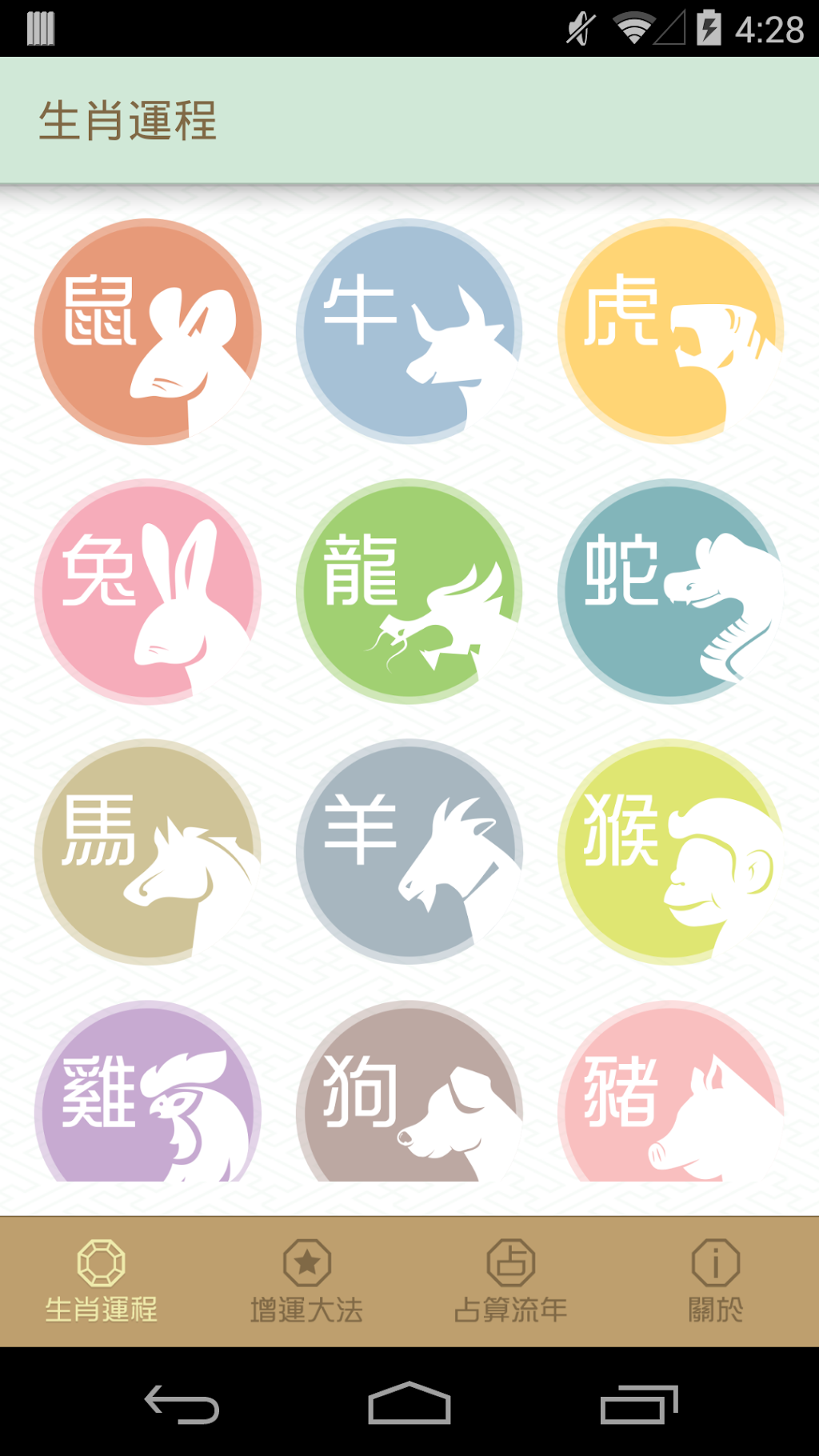Tap the system back button
Image resolution: width=819 pixels, height=1456 pixels.
coord(182,1404)
